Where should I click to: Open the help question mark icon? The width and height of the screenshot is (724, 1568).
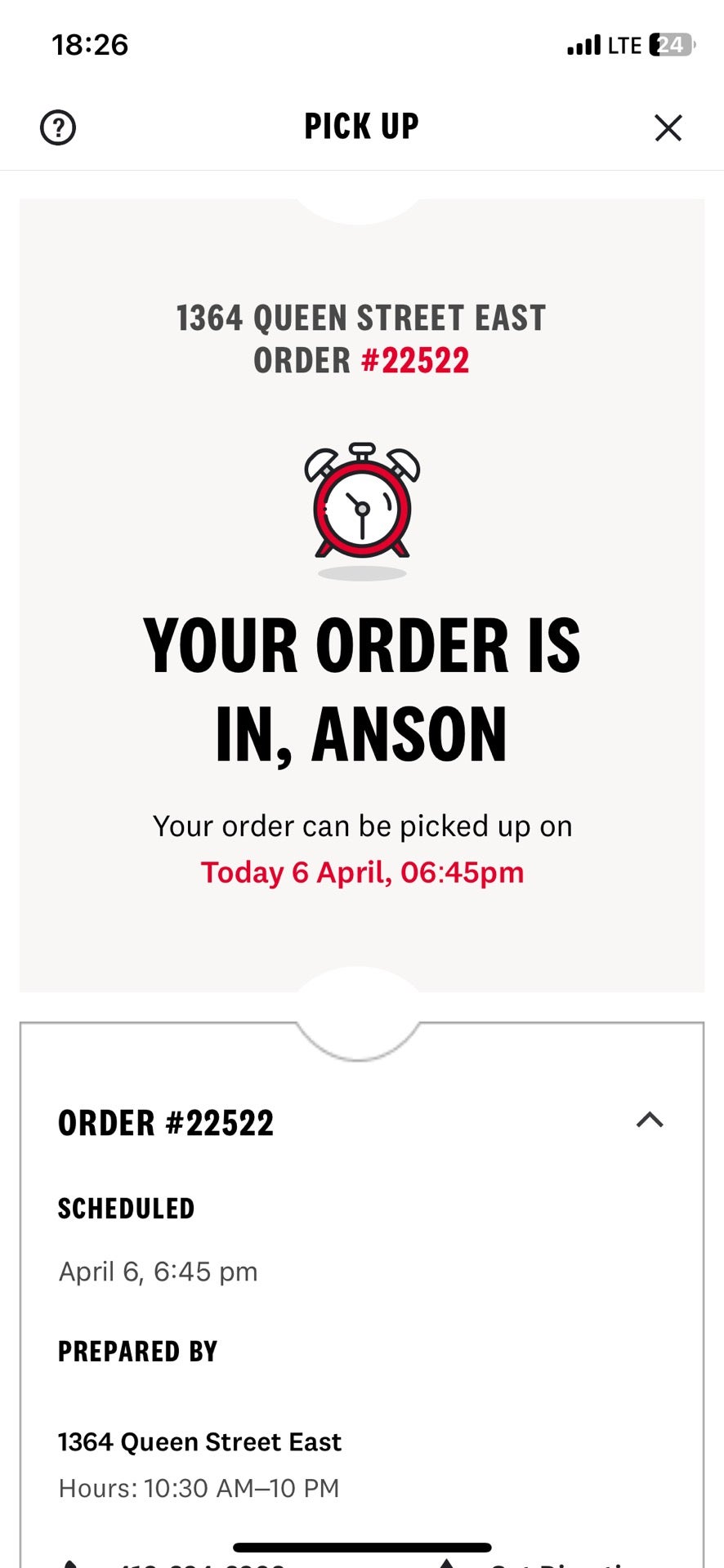click(x=58, y=127)
